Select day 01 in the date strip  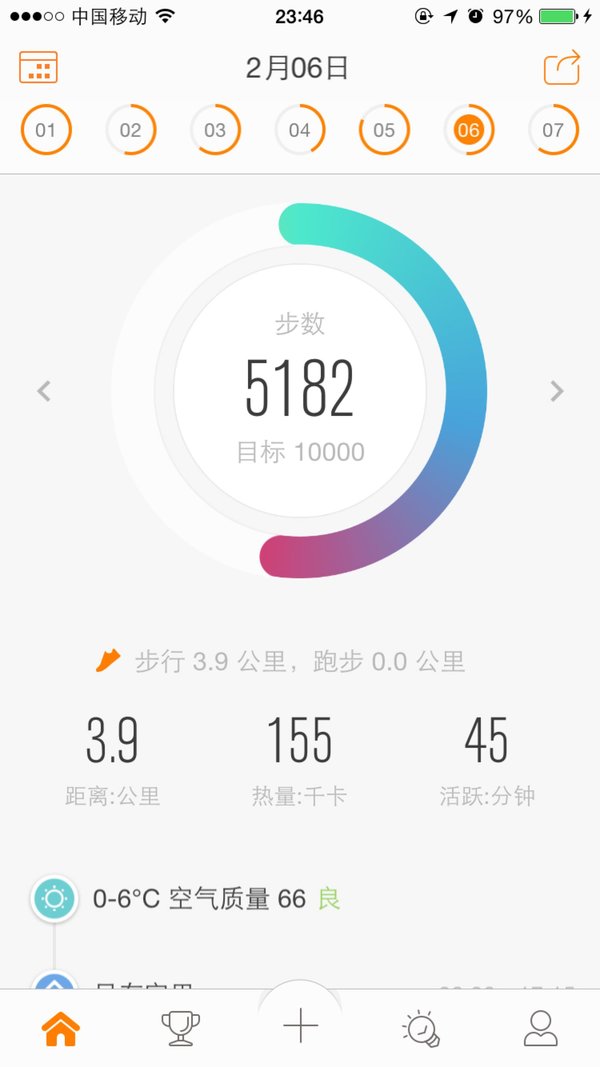pos(46,129)
